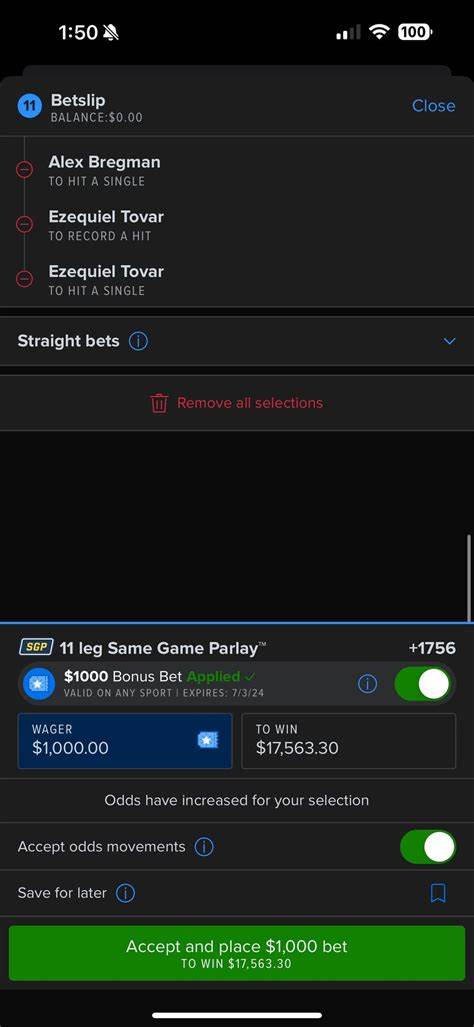Close the betslip
This screenshot has height=1027, width=474.
[433, 105]
